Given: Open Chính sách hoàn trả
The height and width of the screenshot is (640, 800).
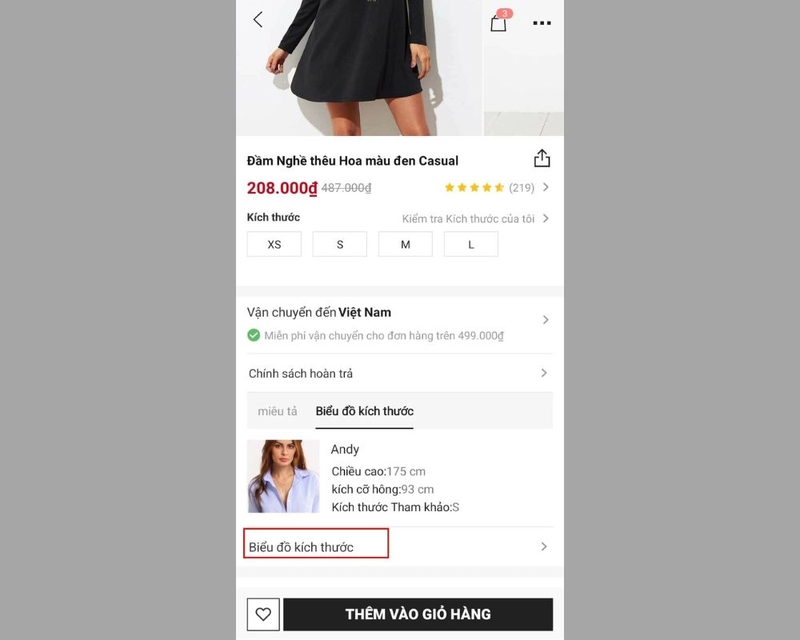Looking at the screenshot, I should coord(399,373).
